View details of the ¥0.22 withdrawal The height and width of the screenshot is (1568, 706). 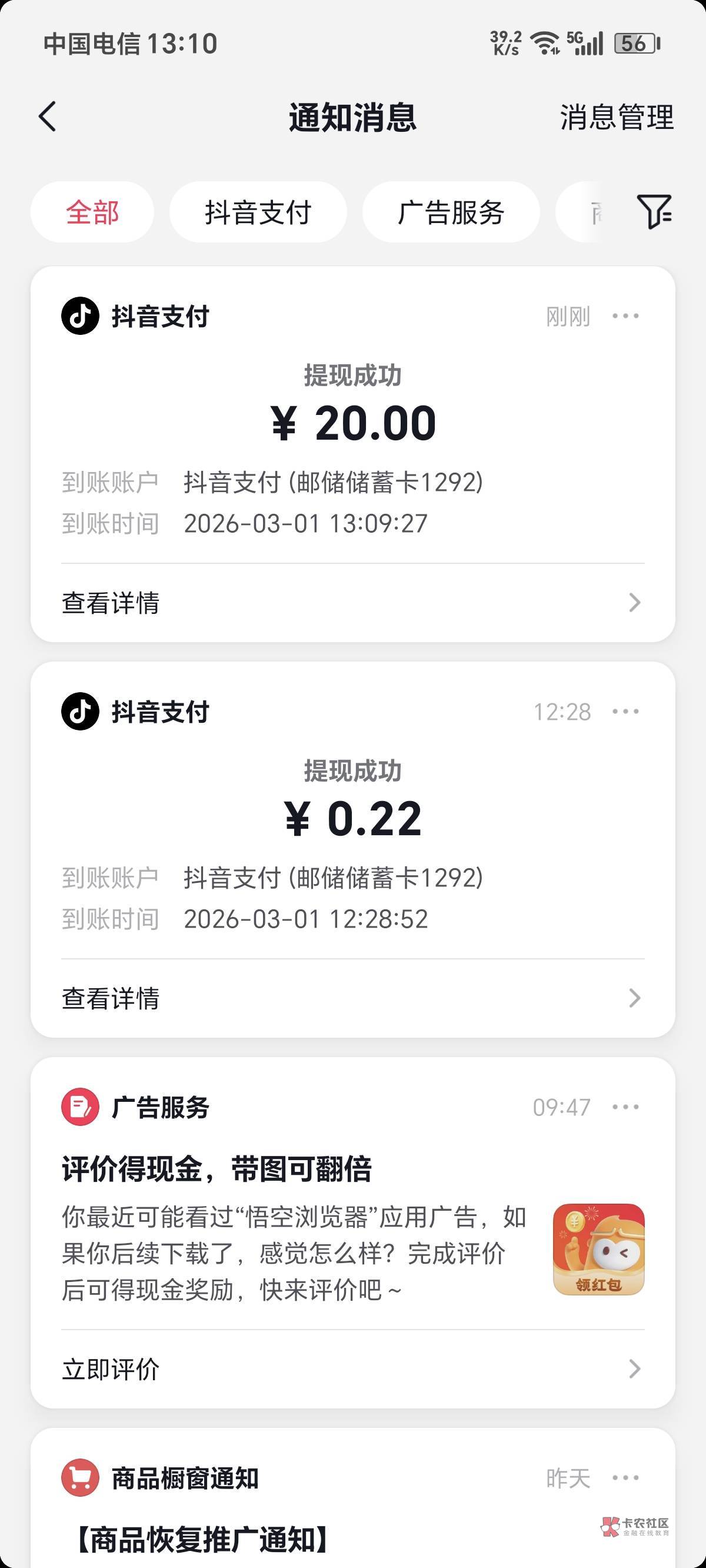point(353,998)
